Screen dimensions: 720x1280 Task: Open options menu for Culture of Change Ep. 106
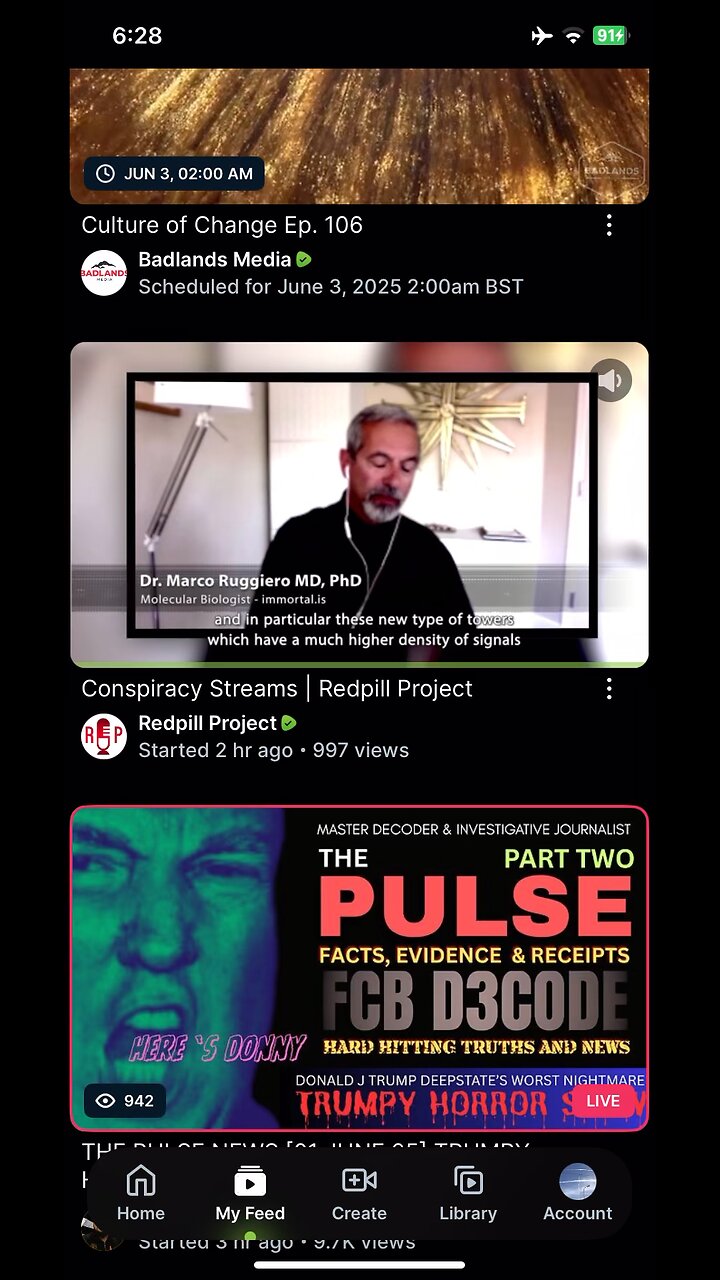pos(609,225)
